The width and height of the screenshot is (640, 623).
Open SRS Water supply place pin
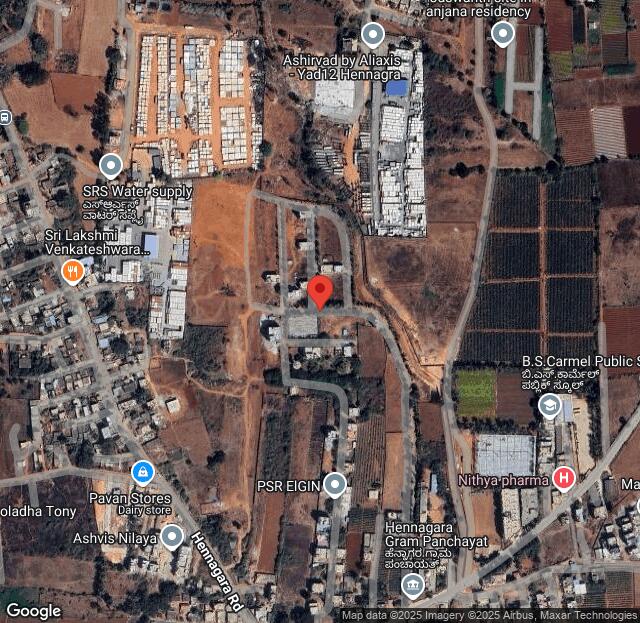tap(111, 165)
